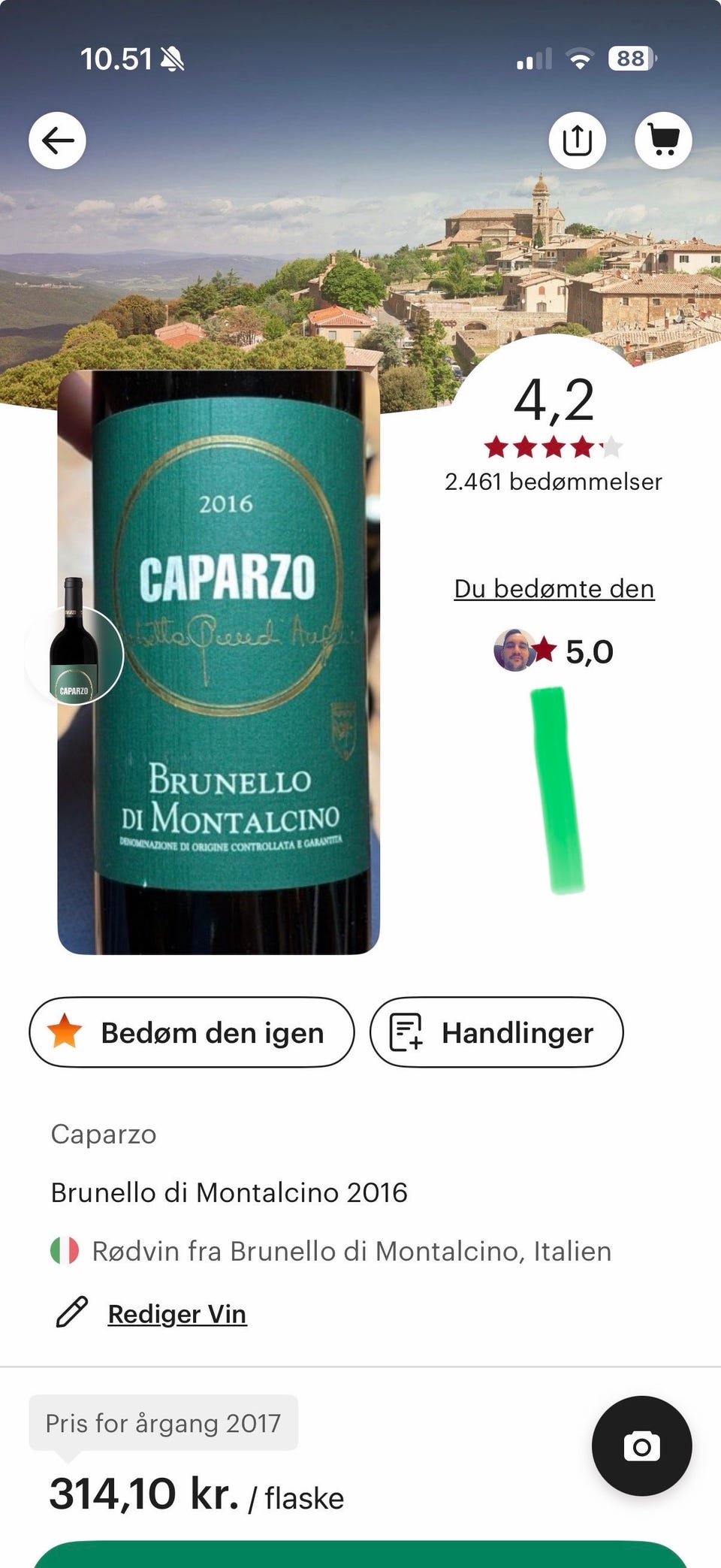The image size is (721, 1568).
Task: Tap the small bottle thumbnail
Action: (76, 654)
